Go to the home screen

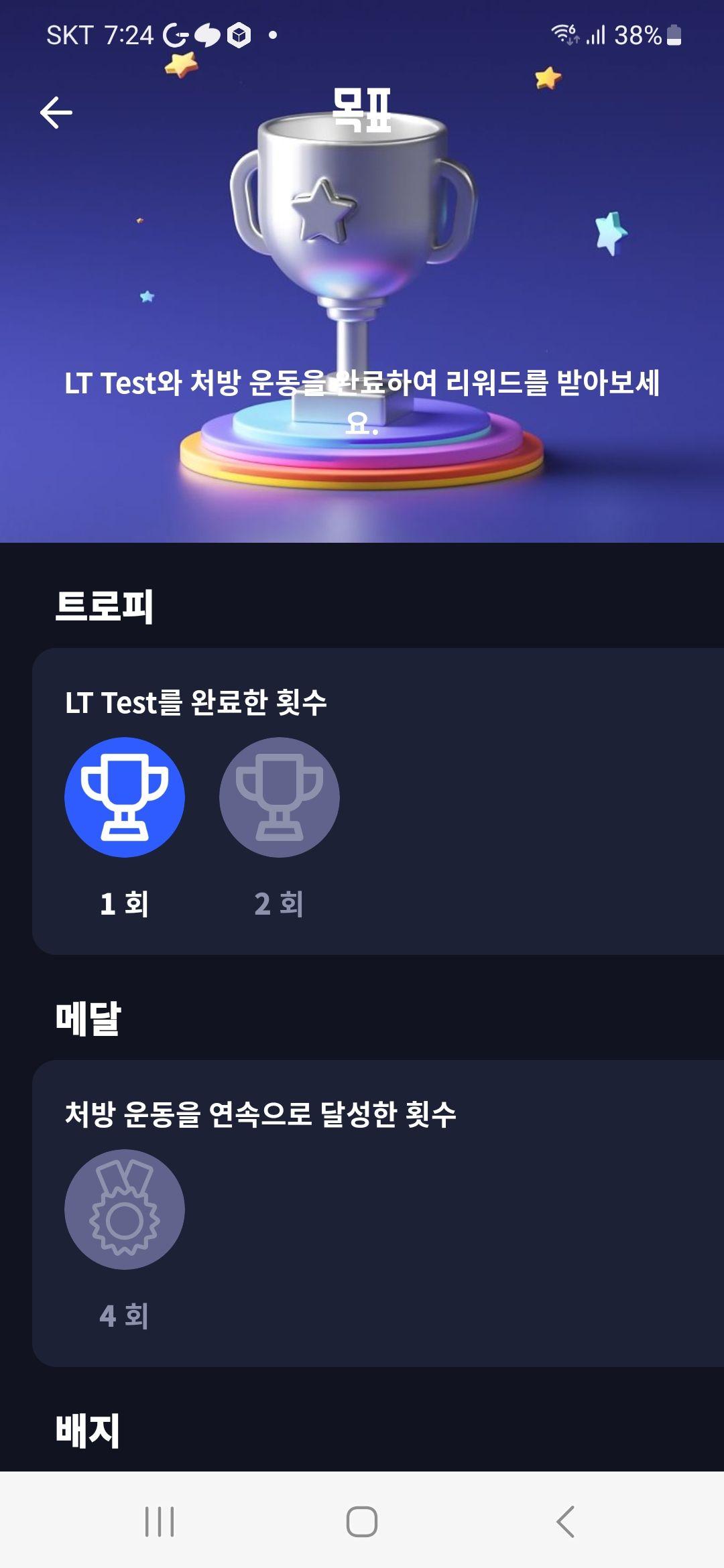tap(362, 1521)
